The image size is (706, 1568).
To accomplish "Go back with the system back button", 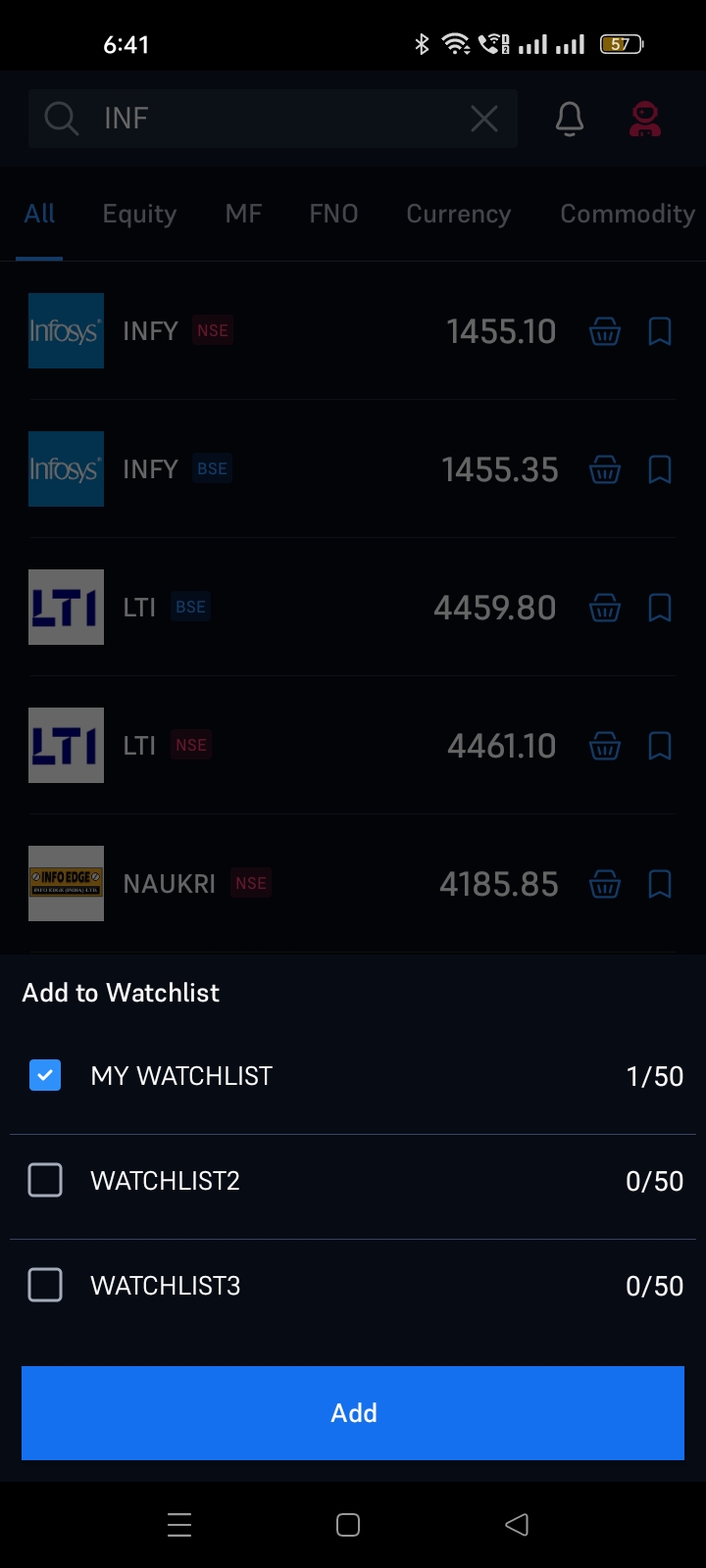I will pos(517,1525).
